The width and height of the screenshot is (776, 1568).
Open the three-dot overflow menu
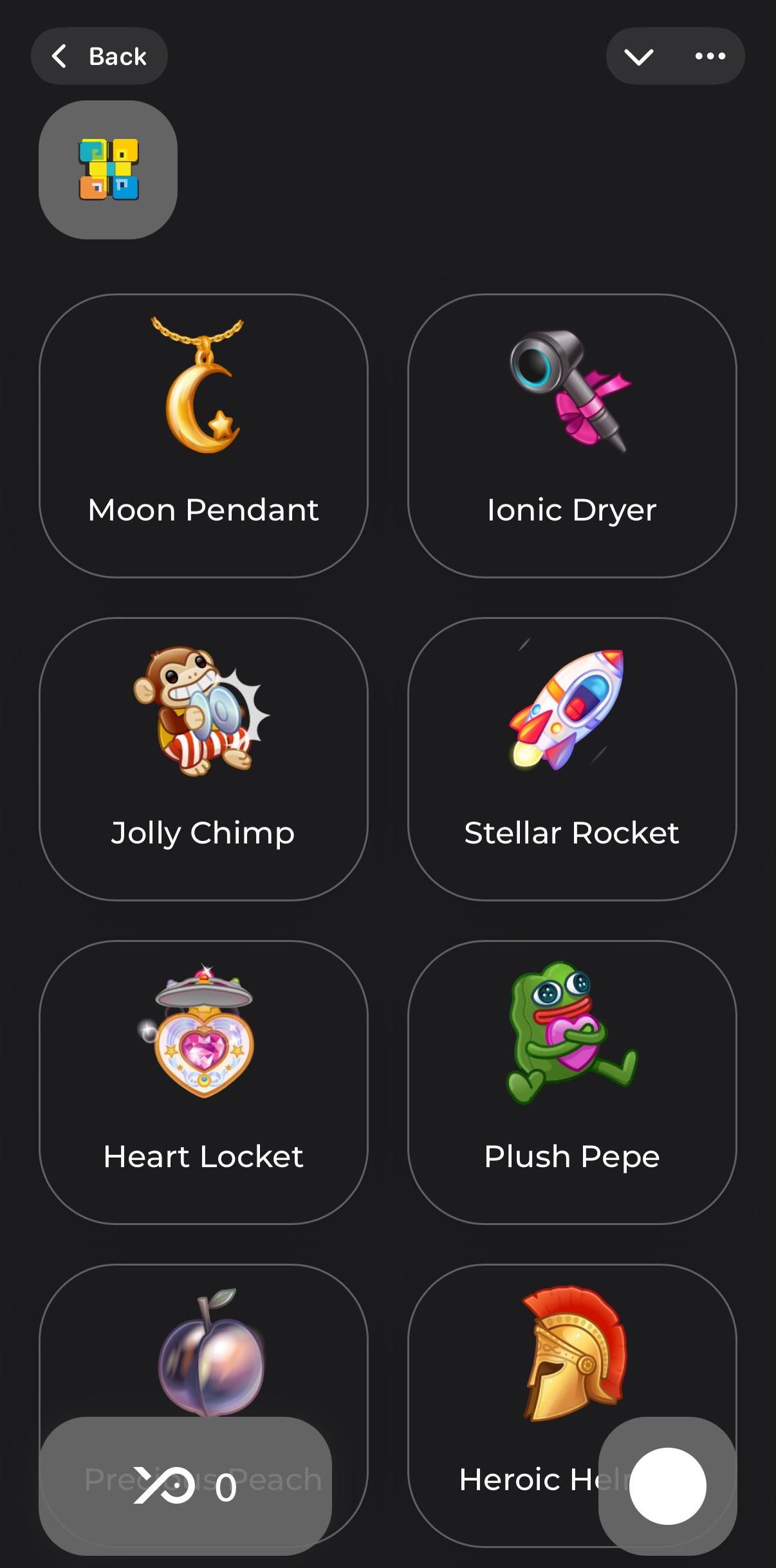(710, 57)
